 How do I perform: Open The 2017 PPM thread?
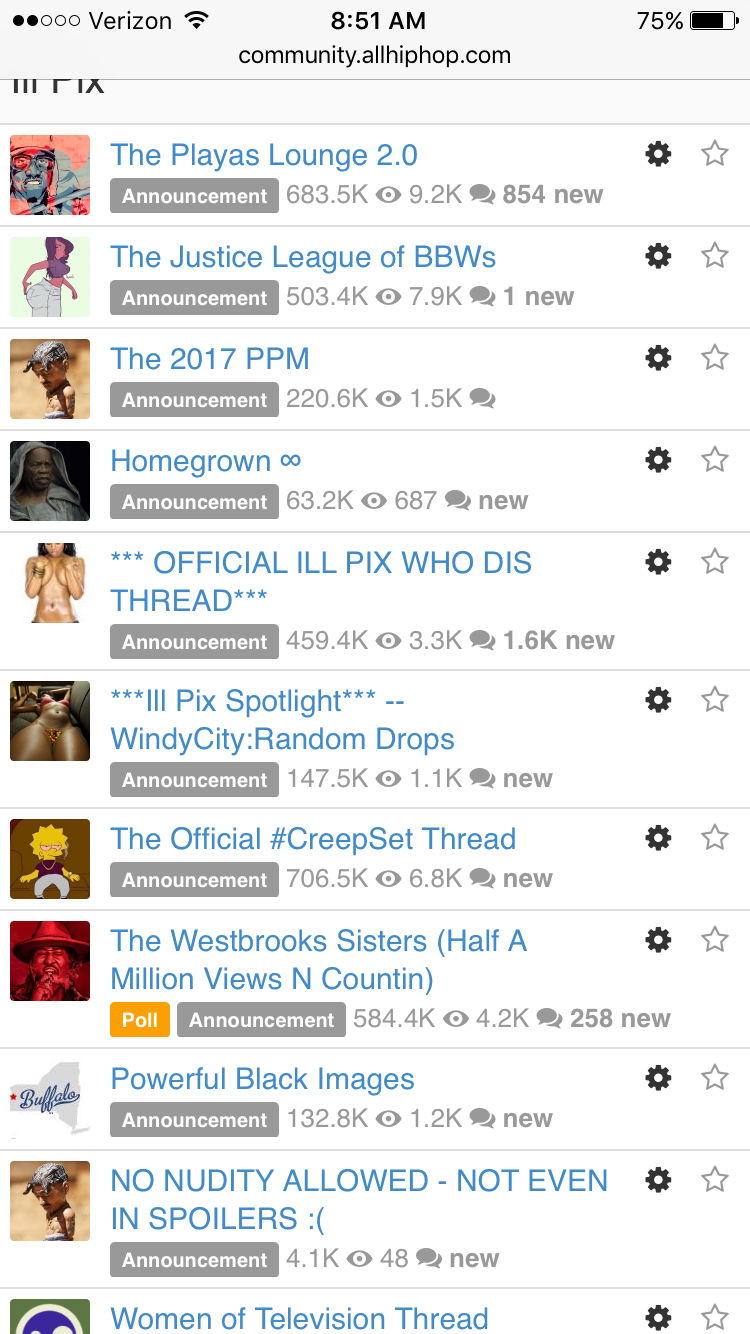tap(210, 359)
